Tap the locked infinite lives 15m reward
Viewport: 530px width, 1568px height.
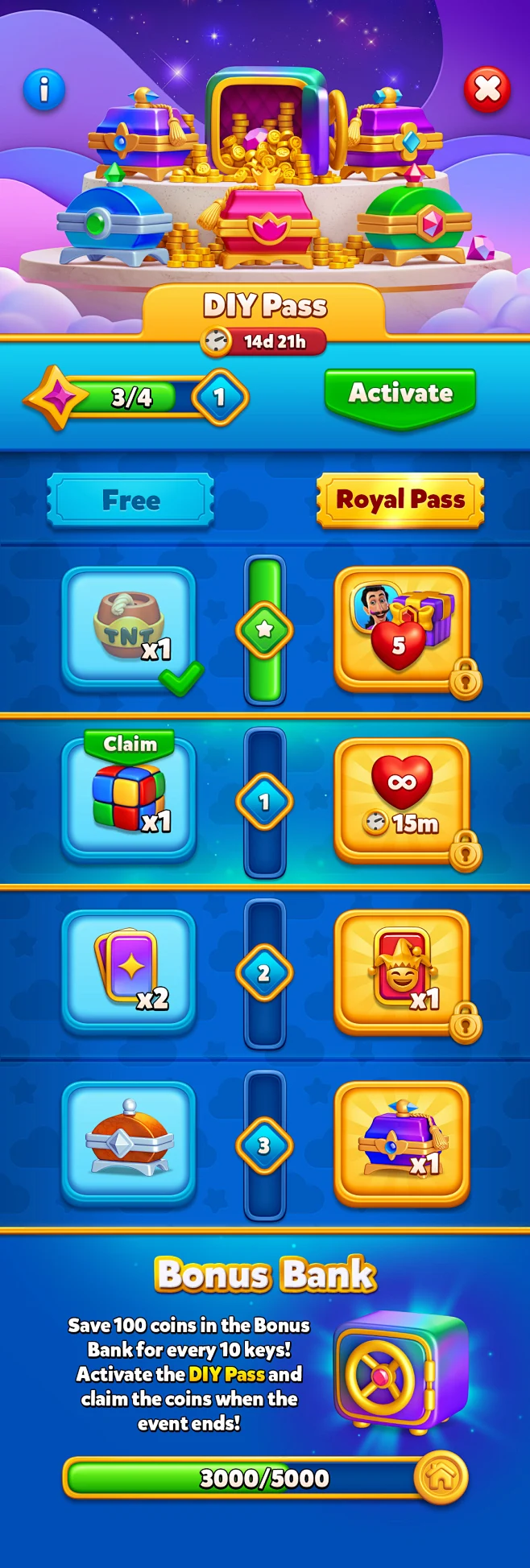coord(401,800)
